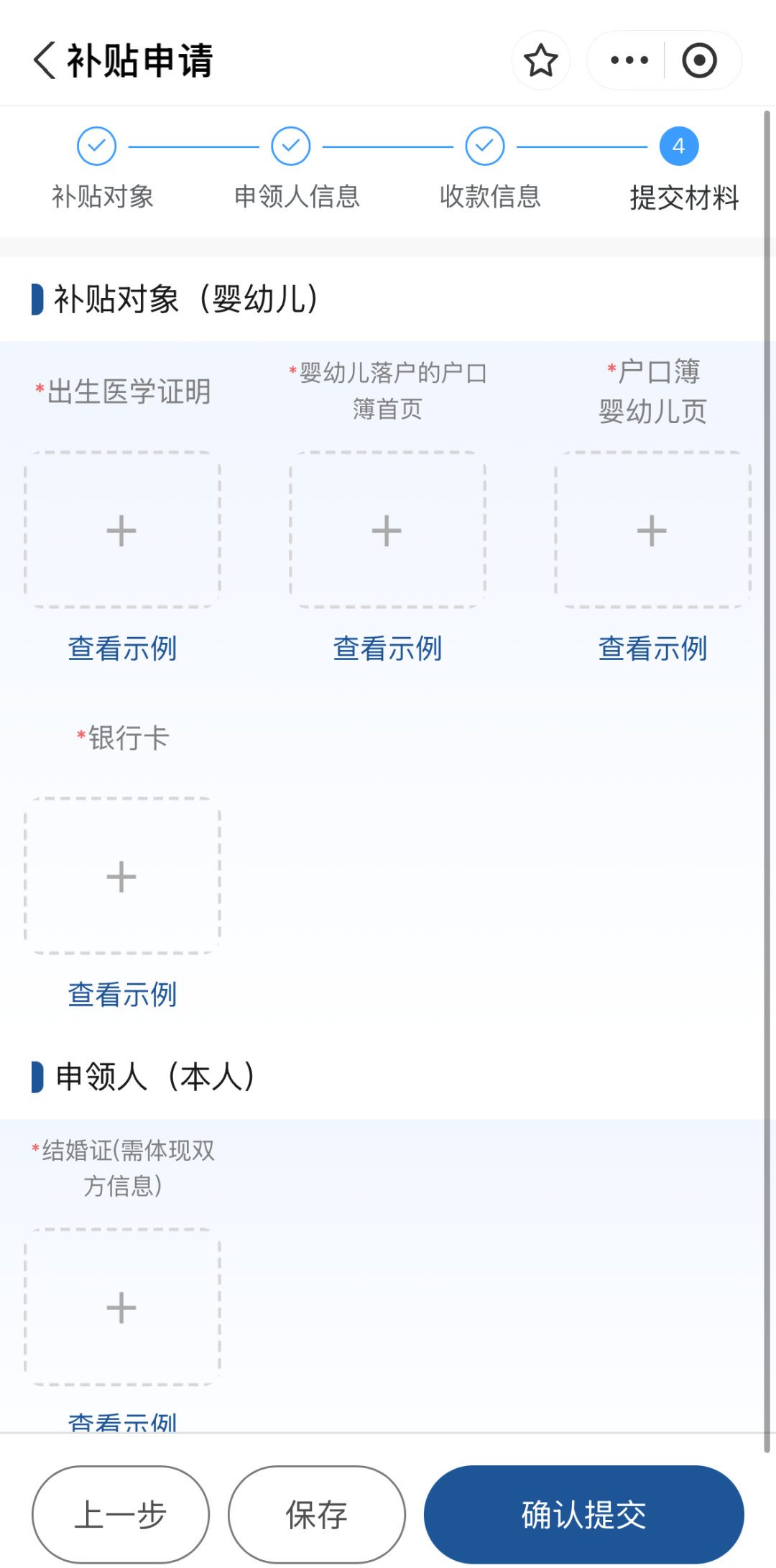The image size is (776, 1568).
Task: View example for 银行卡
Action: pyautogui.click(x=122, y=995)
